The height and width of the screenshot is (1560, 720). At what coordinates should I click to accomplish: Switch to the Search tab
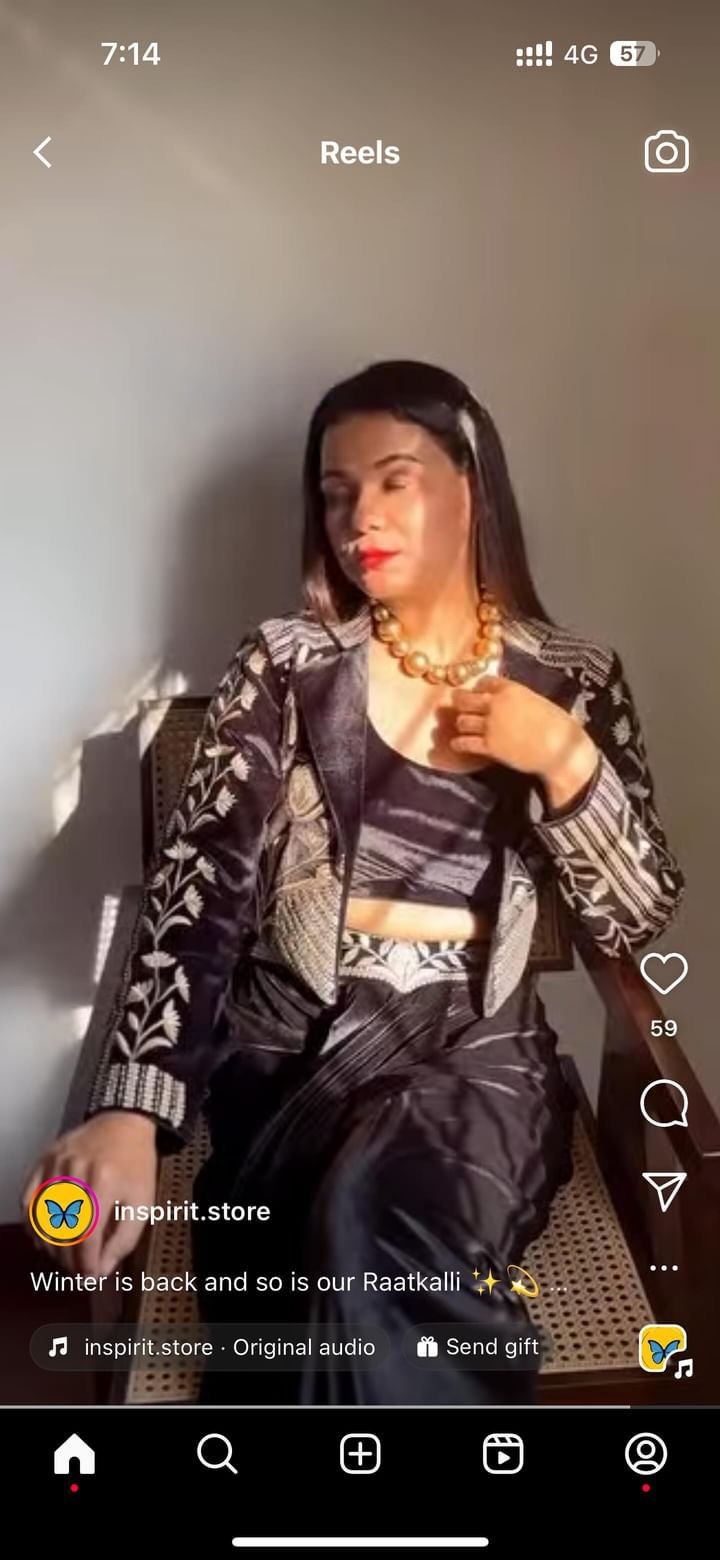[217, 1454]
